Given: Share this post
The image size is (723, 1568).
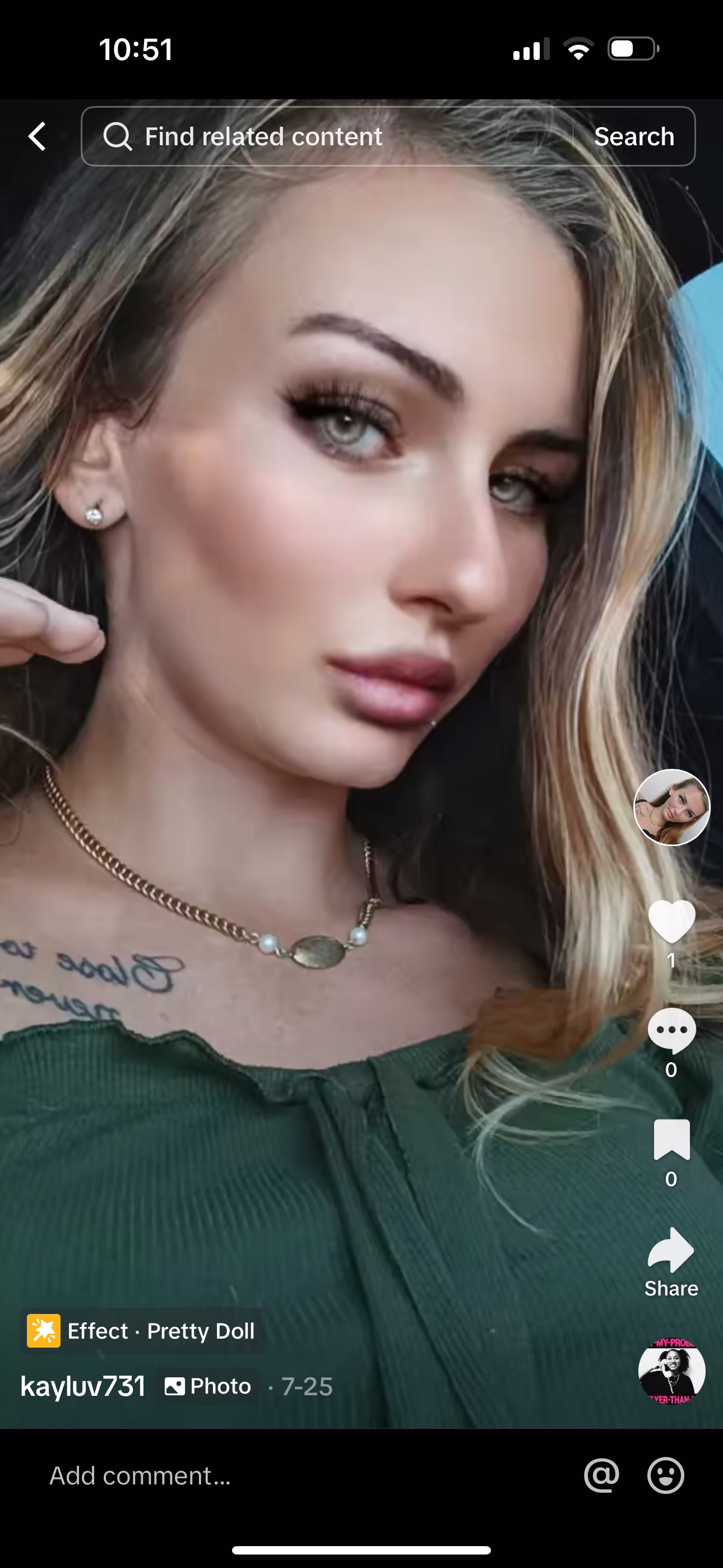Looking at the screenshot, I should tap(671, 1252).
